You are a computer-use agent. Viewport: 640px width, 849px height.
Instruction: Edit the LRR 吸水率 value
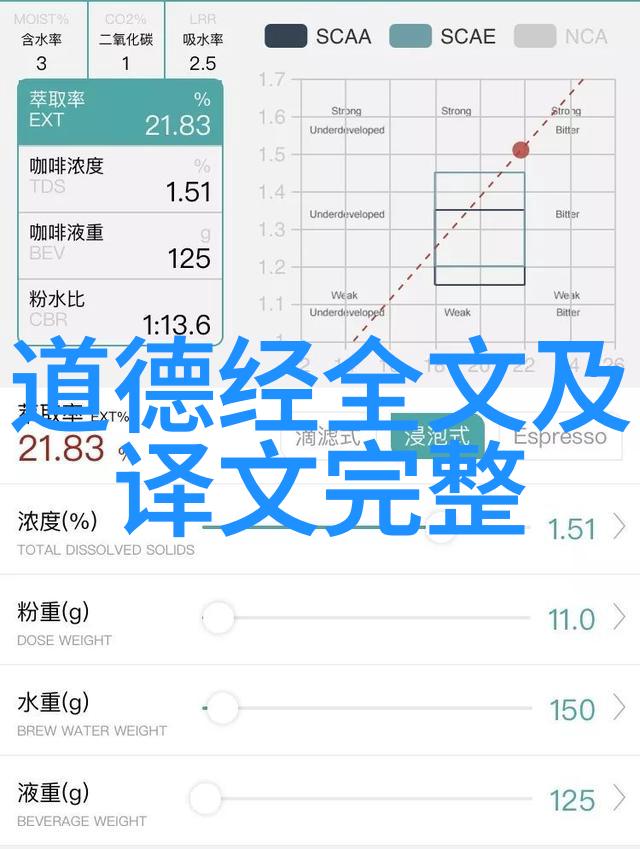pyautogui.click(x=202, y=63)
